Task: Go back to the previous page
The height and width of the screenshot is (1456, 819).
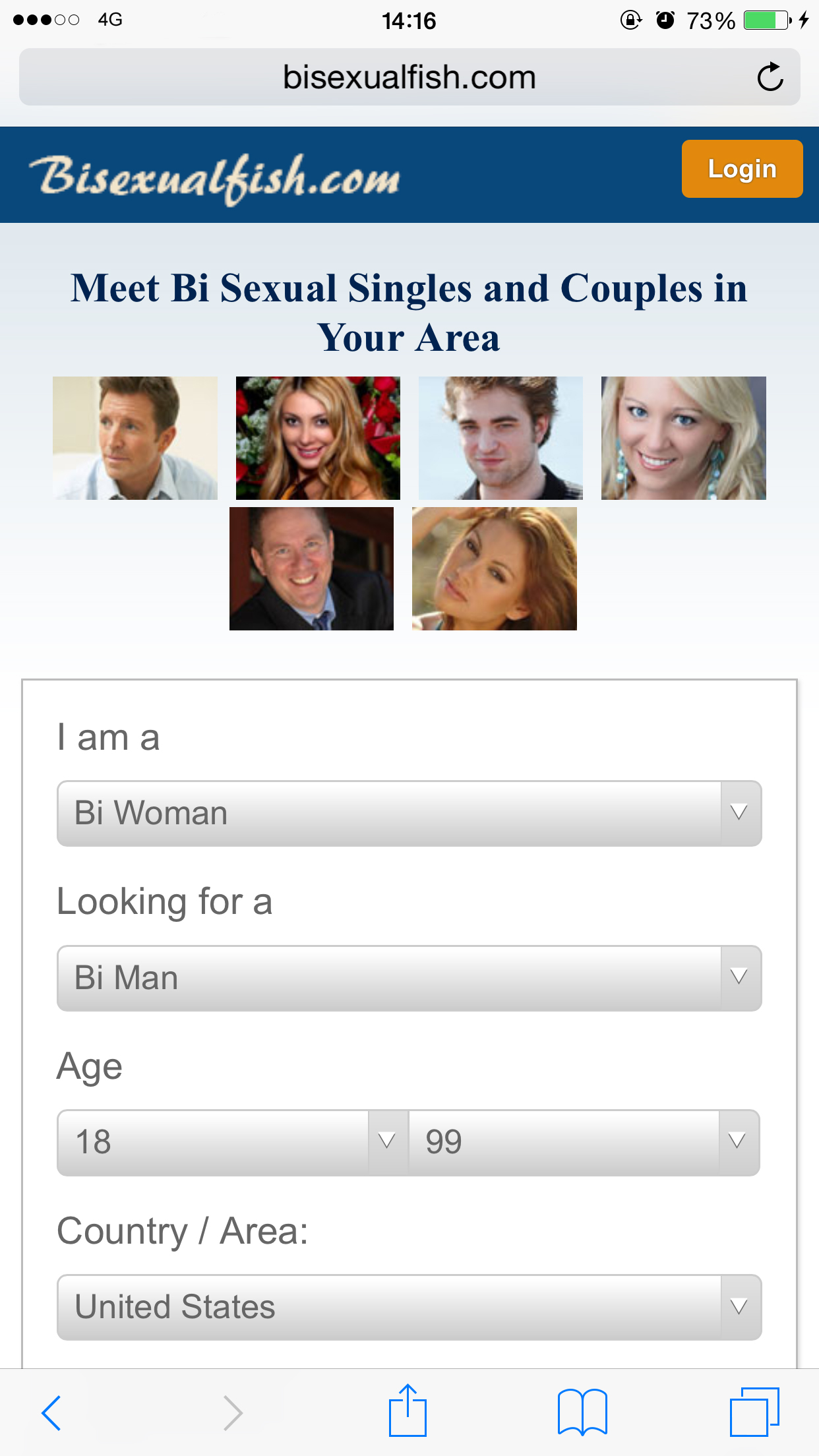Action: click(51, 1412)
